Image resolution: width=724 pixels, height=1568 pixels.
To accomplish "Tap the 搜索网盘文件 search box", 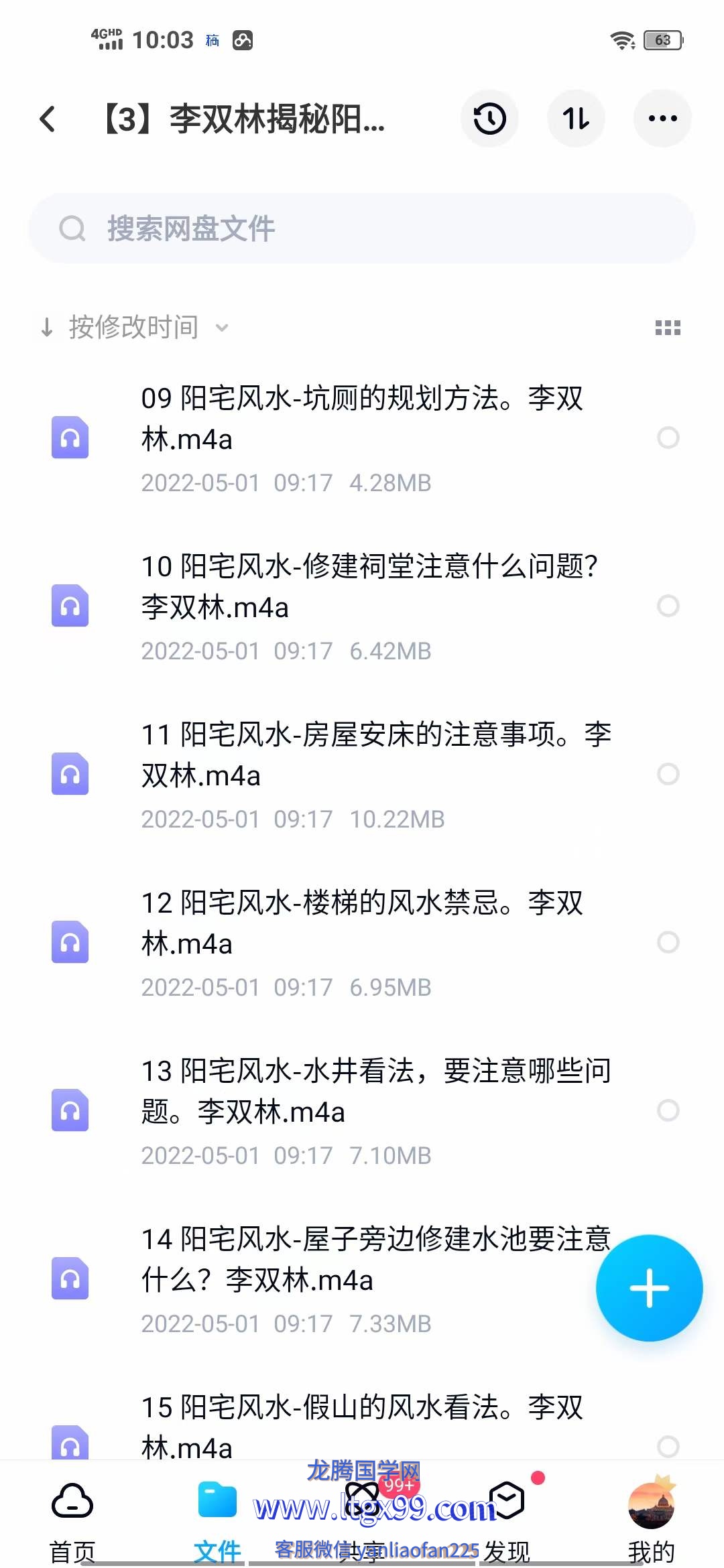I will (x=362, y=228).
